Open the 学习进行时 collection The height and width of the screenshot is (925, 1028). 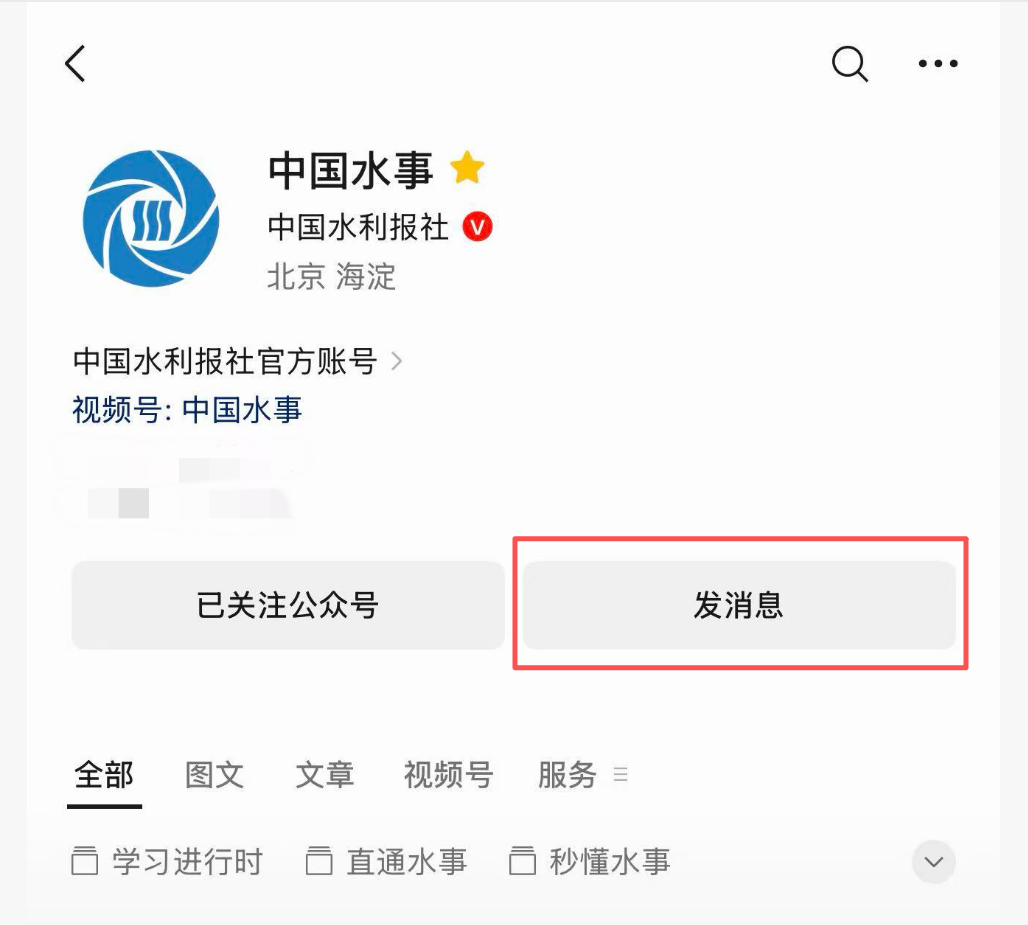pos(168,862)
